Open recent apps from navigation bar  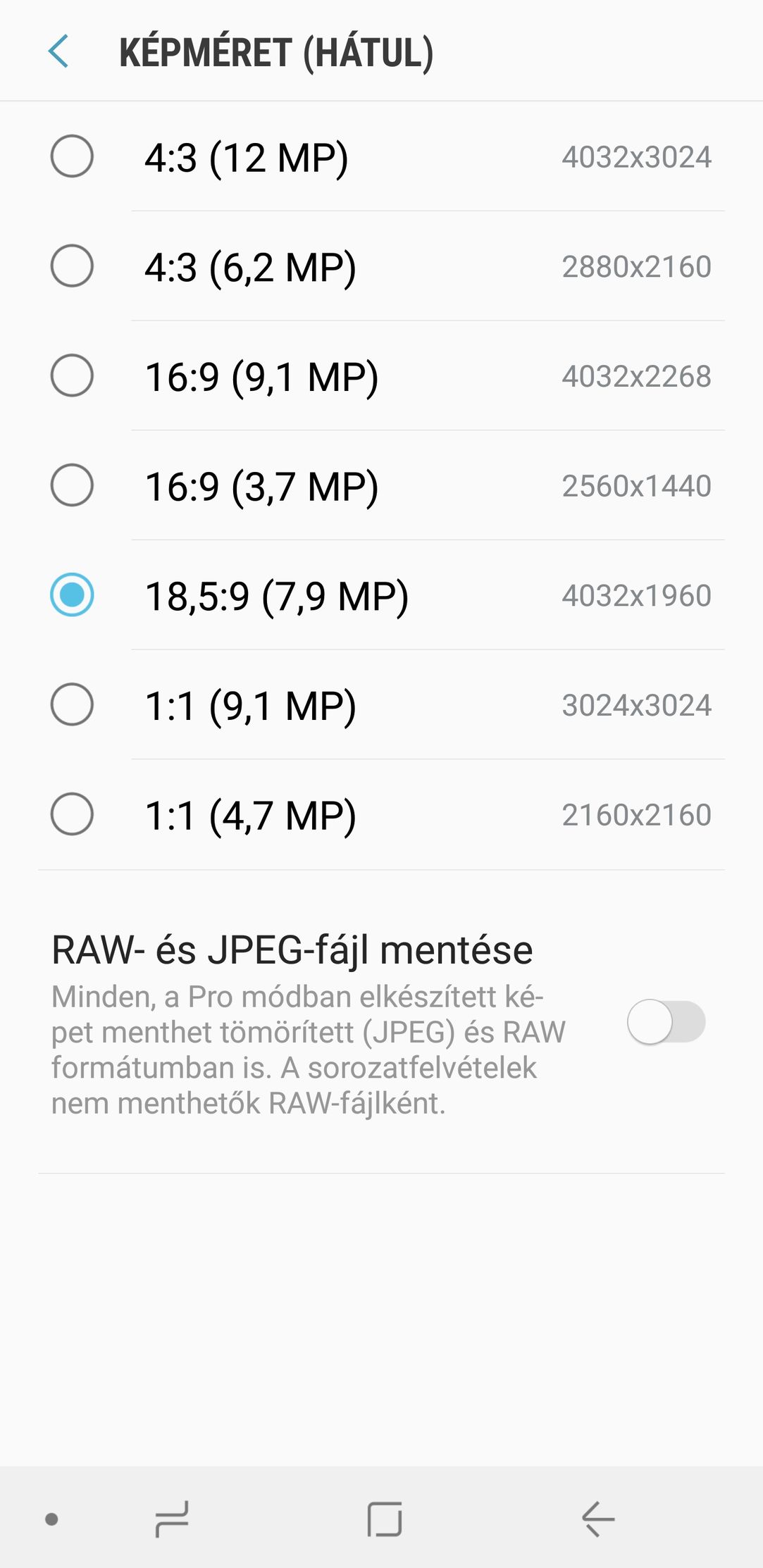[172, 1519]
